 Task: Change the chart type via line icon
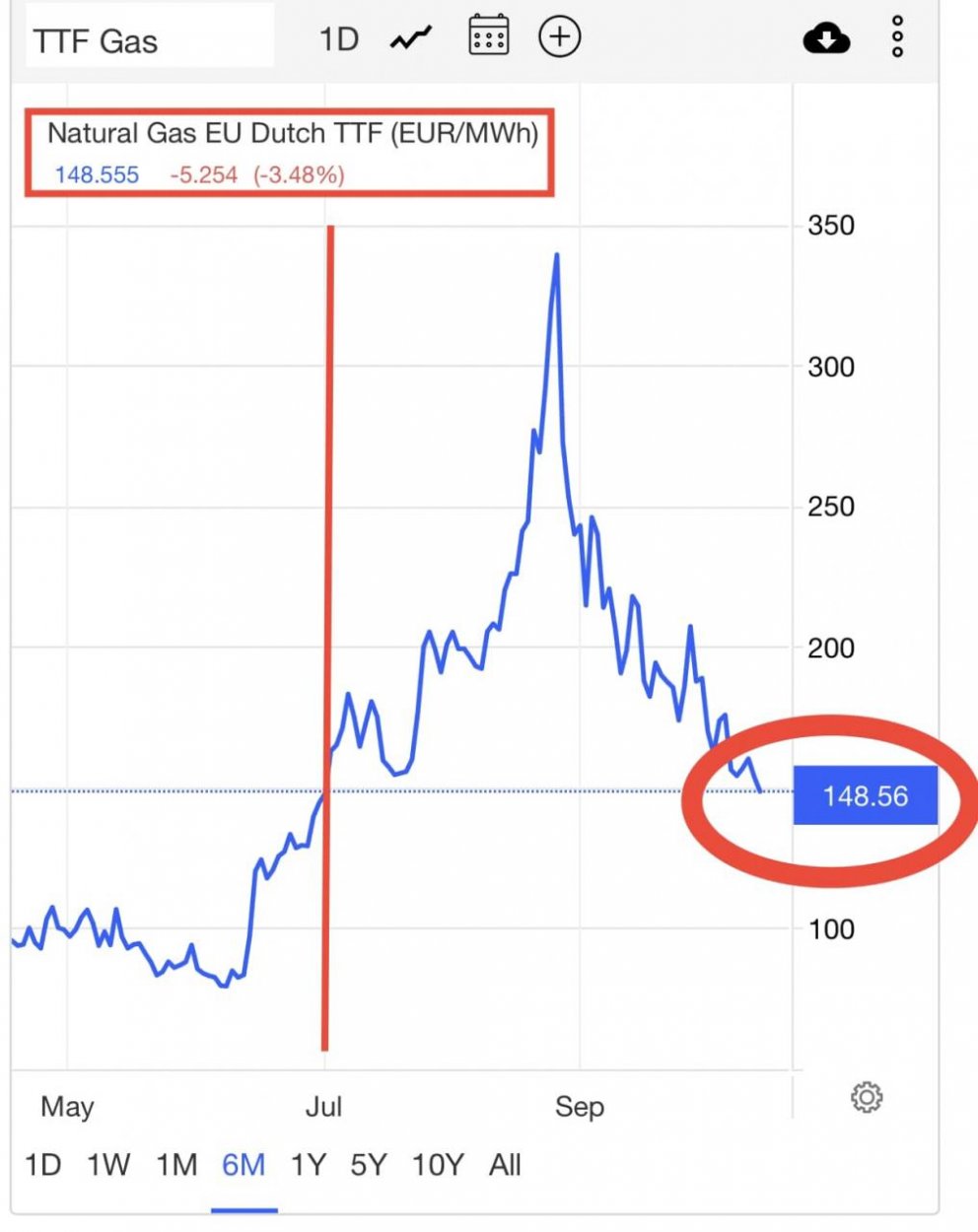pyautogui.click(x=410, y=39)
